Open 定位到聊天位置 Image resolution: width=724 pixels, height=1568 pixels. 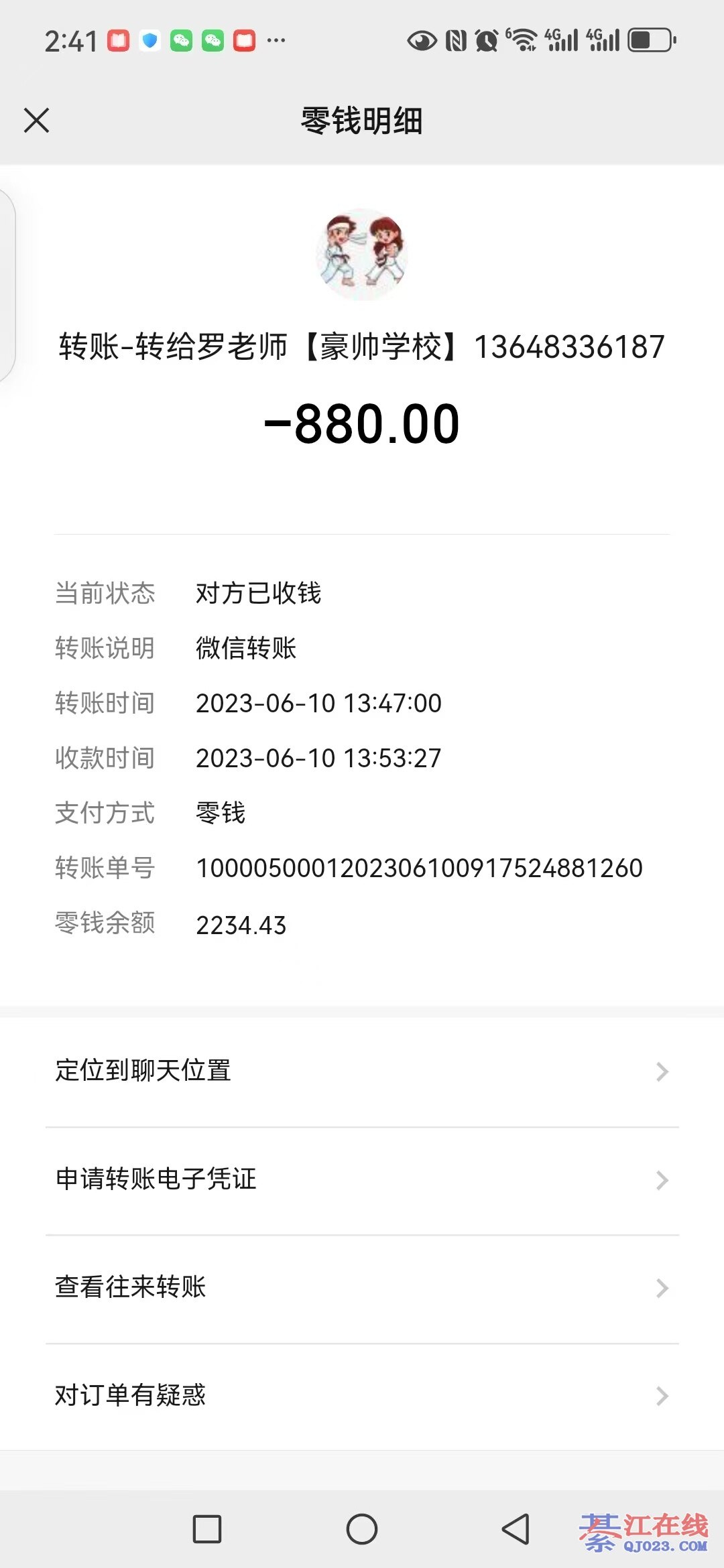pyautogui.click(x=362, y=1071)
